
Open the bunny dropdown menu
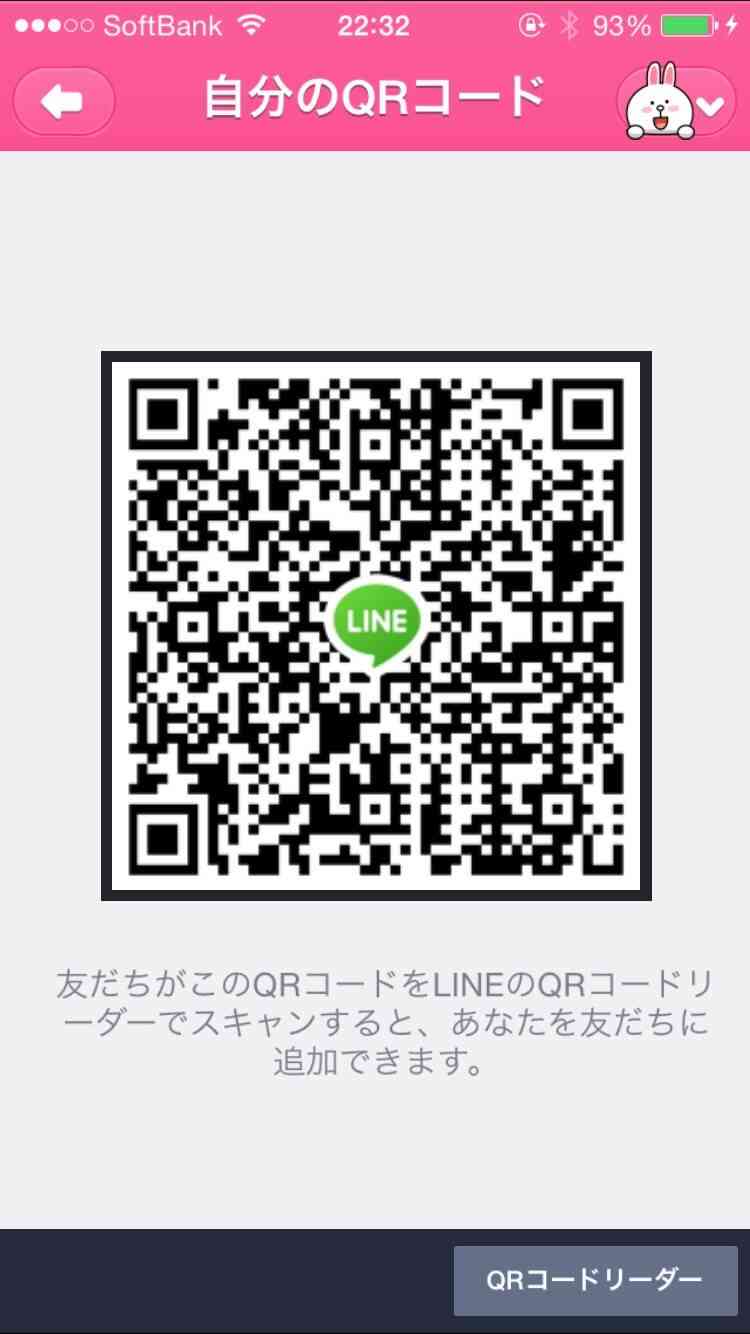pos(677,102)
